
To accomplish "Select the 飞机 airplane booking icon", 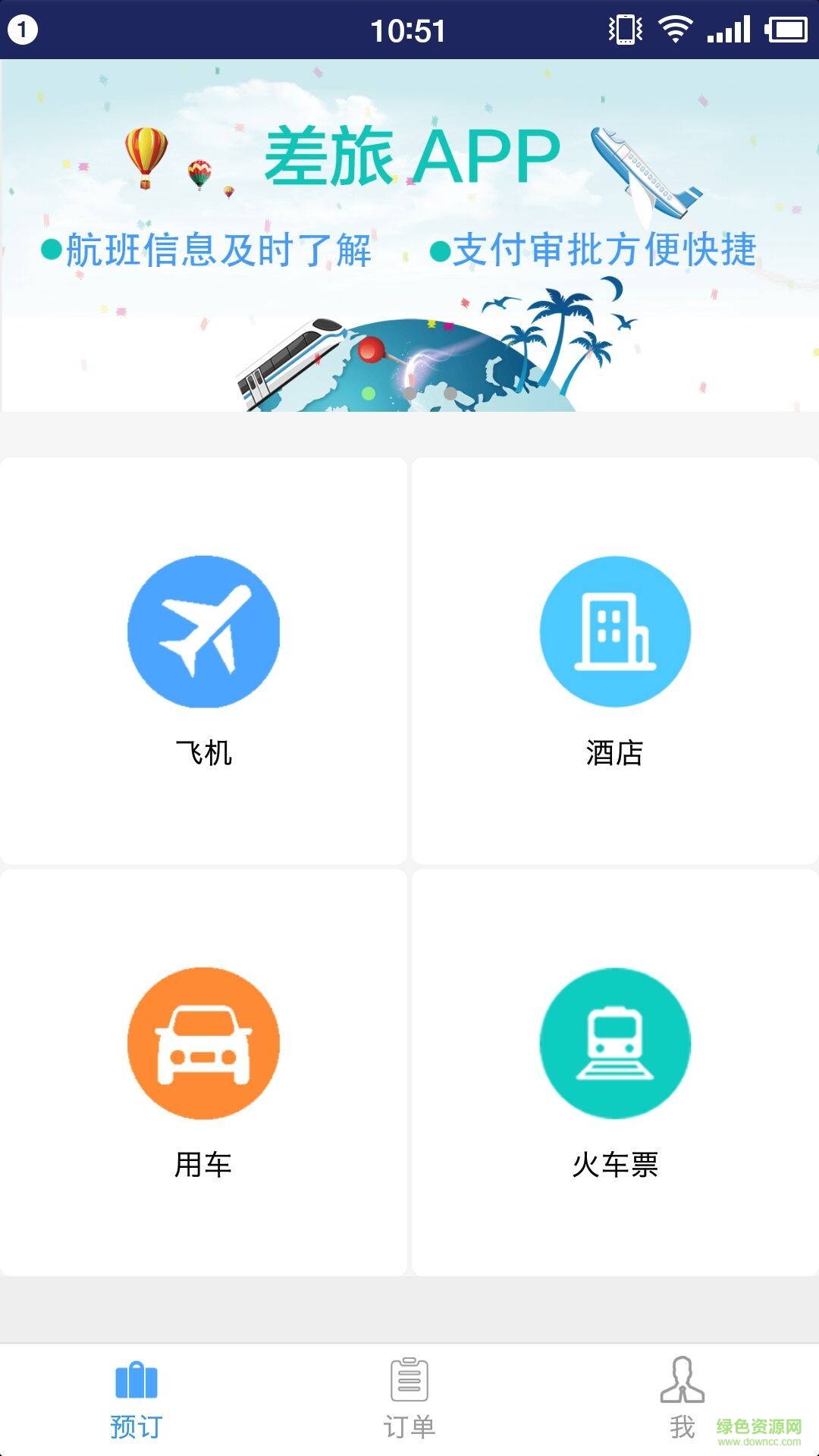I will click(203, 635).
